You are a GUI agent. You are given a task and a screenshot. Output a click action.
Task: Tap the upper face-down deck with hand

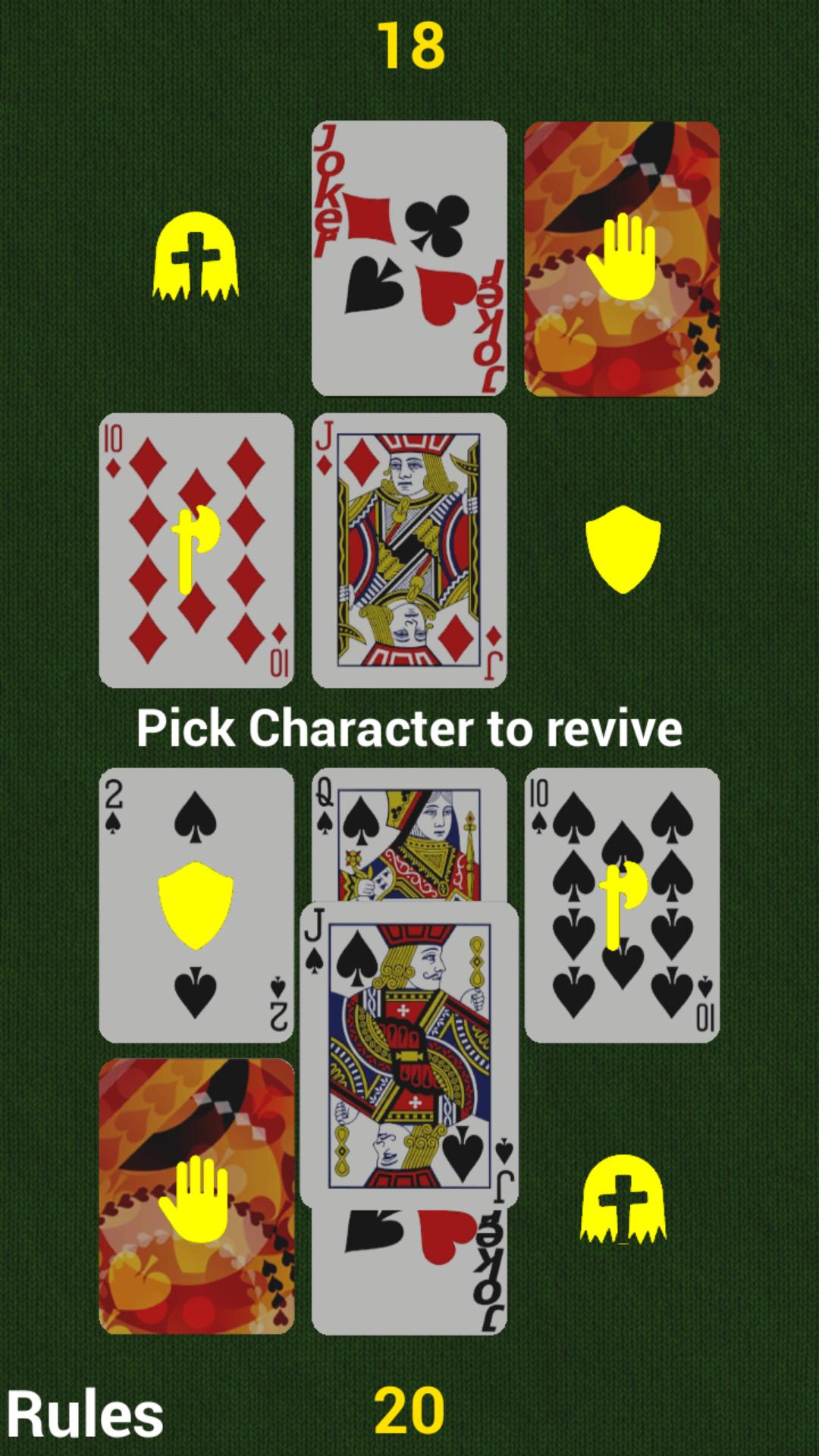point(622,258)
